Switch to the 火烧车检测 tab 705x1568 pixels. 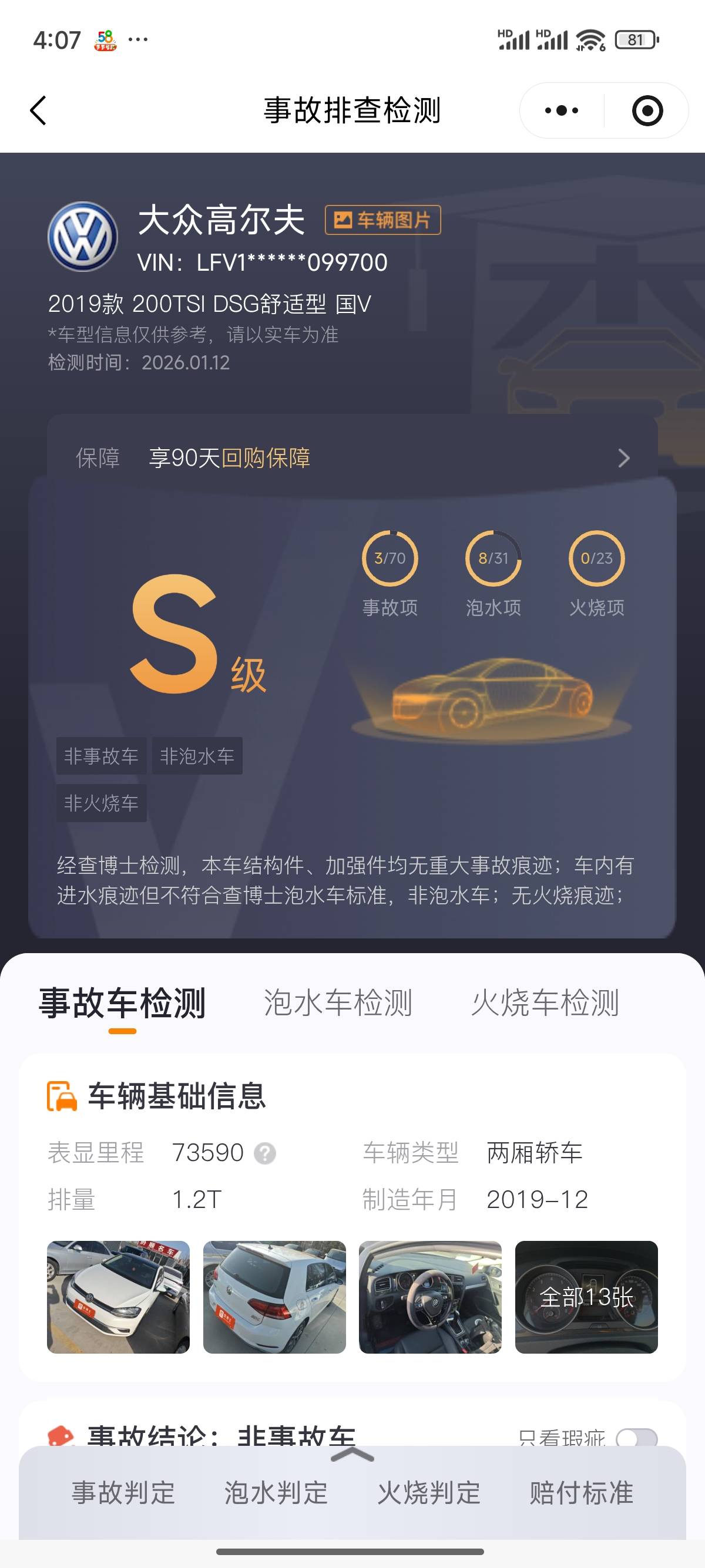pyautogui.click(x=545, y=1002)
